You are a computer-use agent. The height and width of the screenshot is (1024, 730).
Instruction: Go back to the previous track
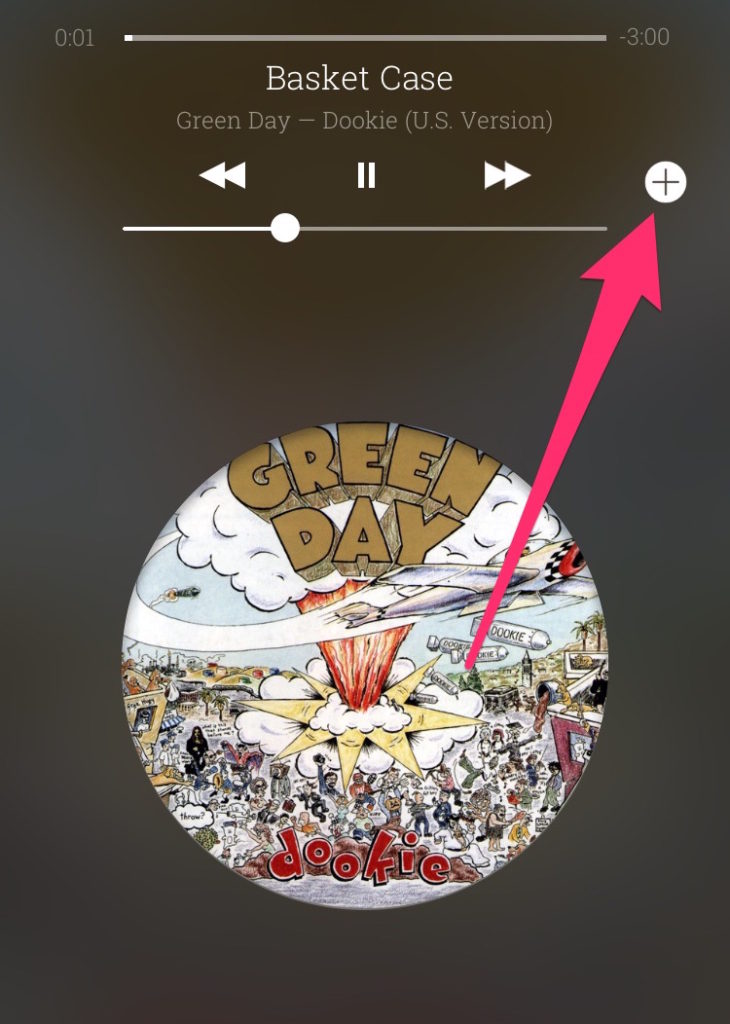(222, 176)
